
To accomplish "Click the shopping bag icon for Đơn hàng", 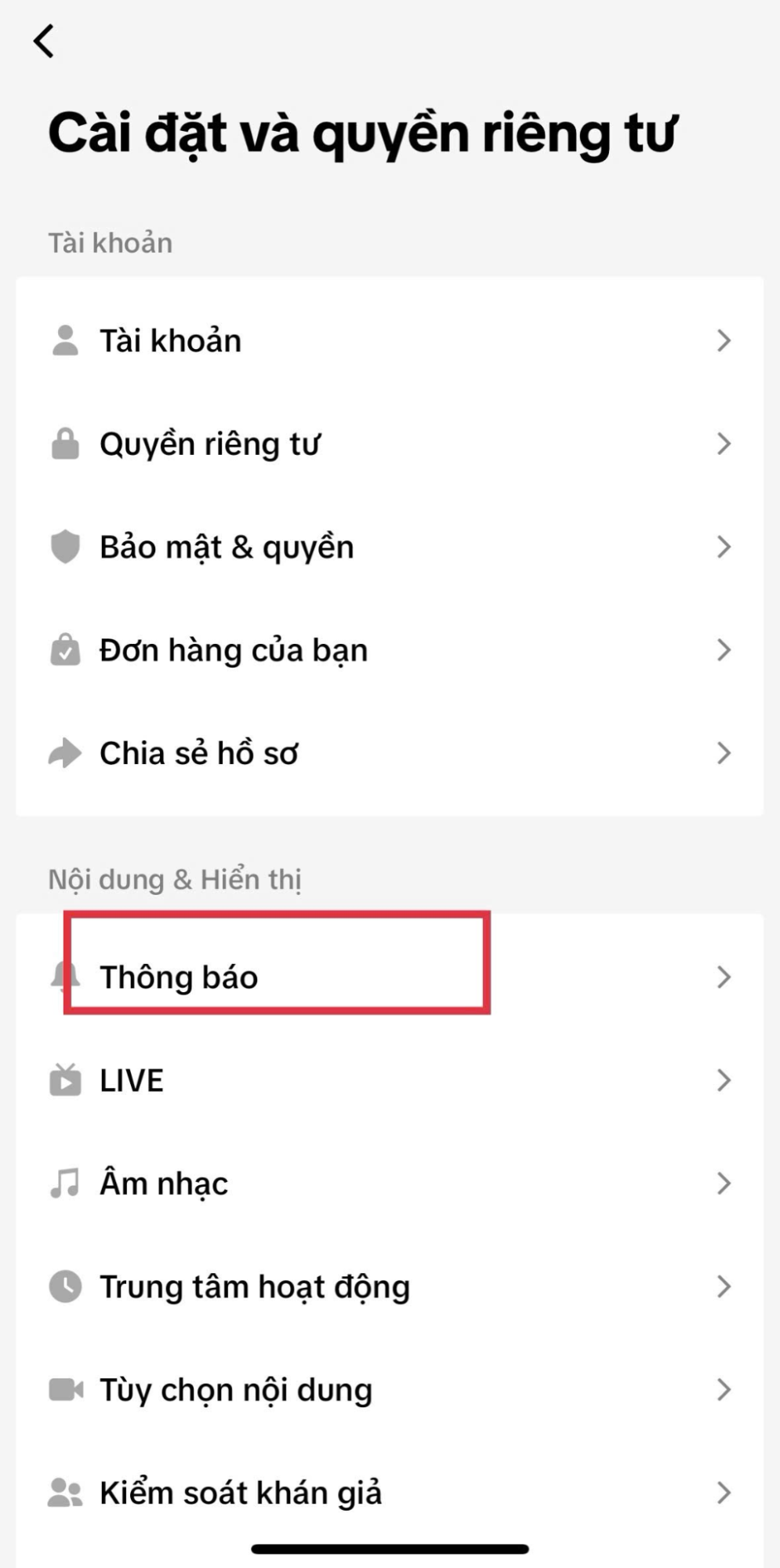I will [x=66, y=649].
